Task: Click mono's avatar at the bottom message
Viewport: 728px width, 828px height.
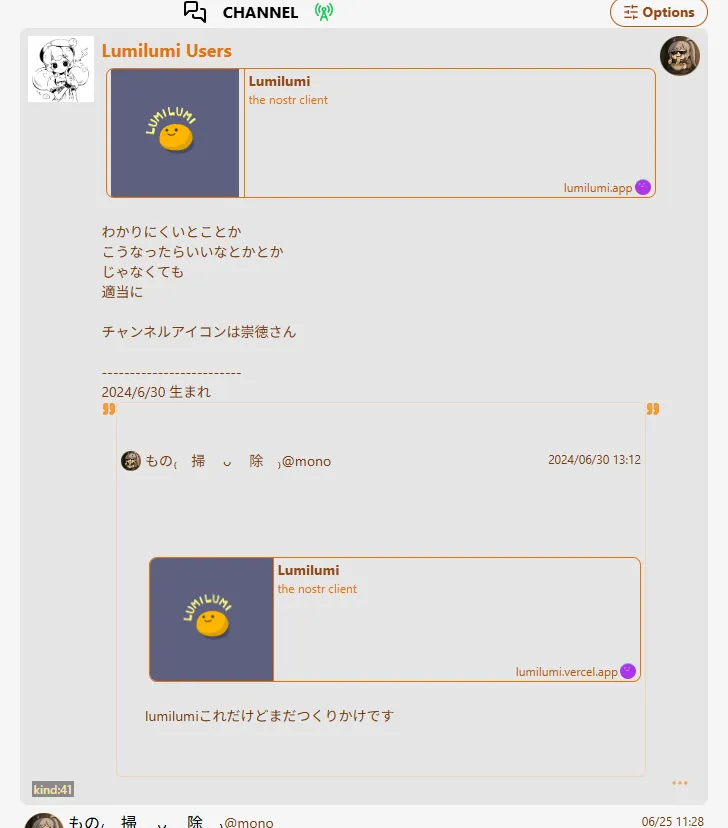Action: click(x=48, y=822)
